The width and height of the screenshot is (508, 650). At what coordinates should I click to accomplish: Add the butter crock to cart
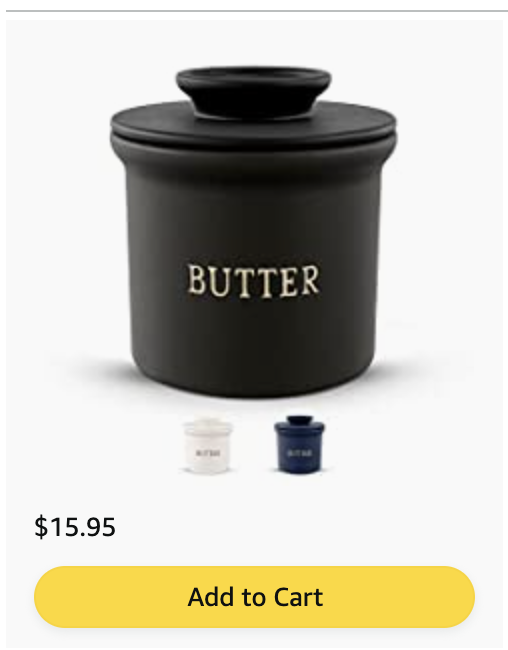(254, 597)
